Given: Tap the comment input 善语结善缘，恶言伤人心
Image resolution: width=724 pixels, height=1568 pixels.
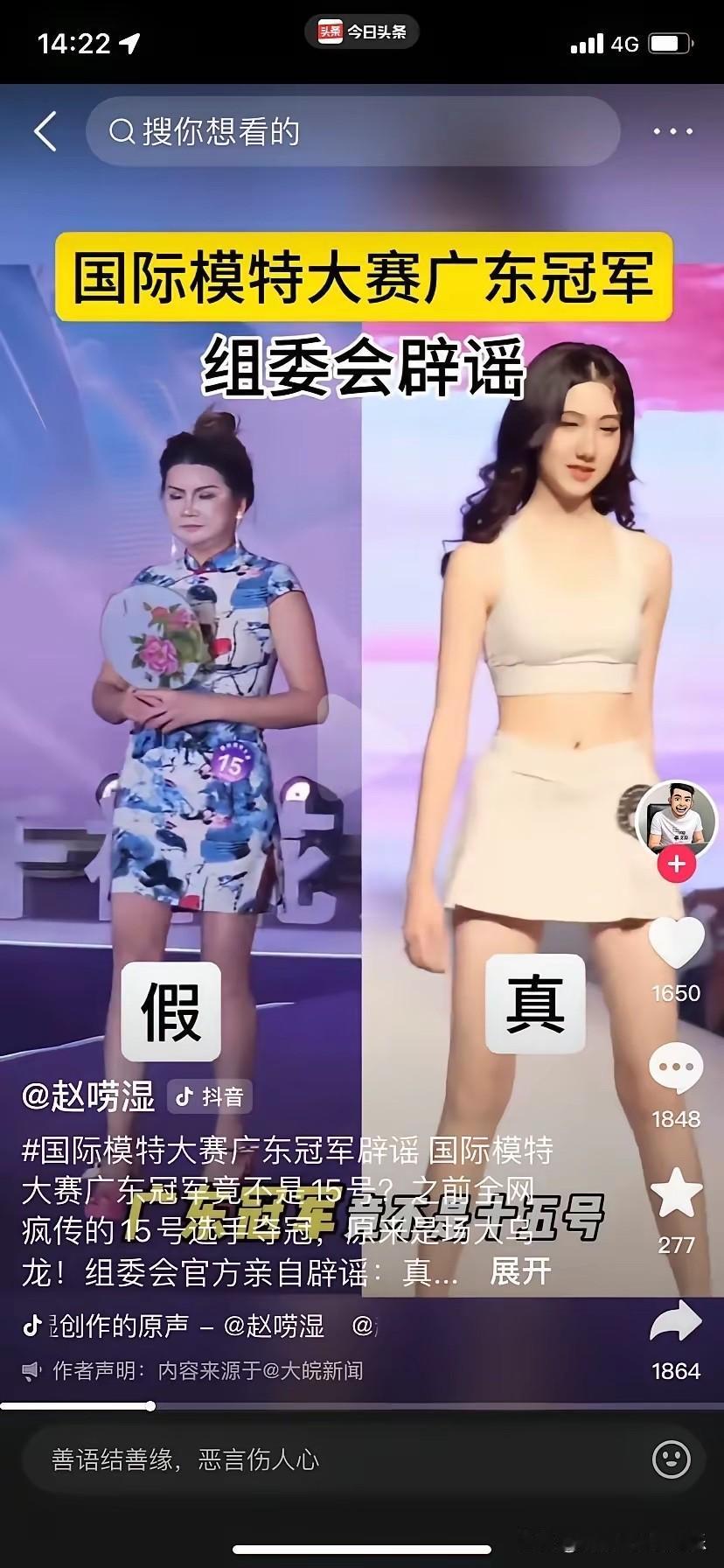Looking at the screenshot, I should tap(262, 1459).
